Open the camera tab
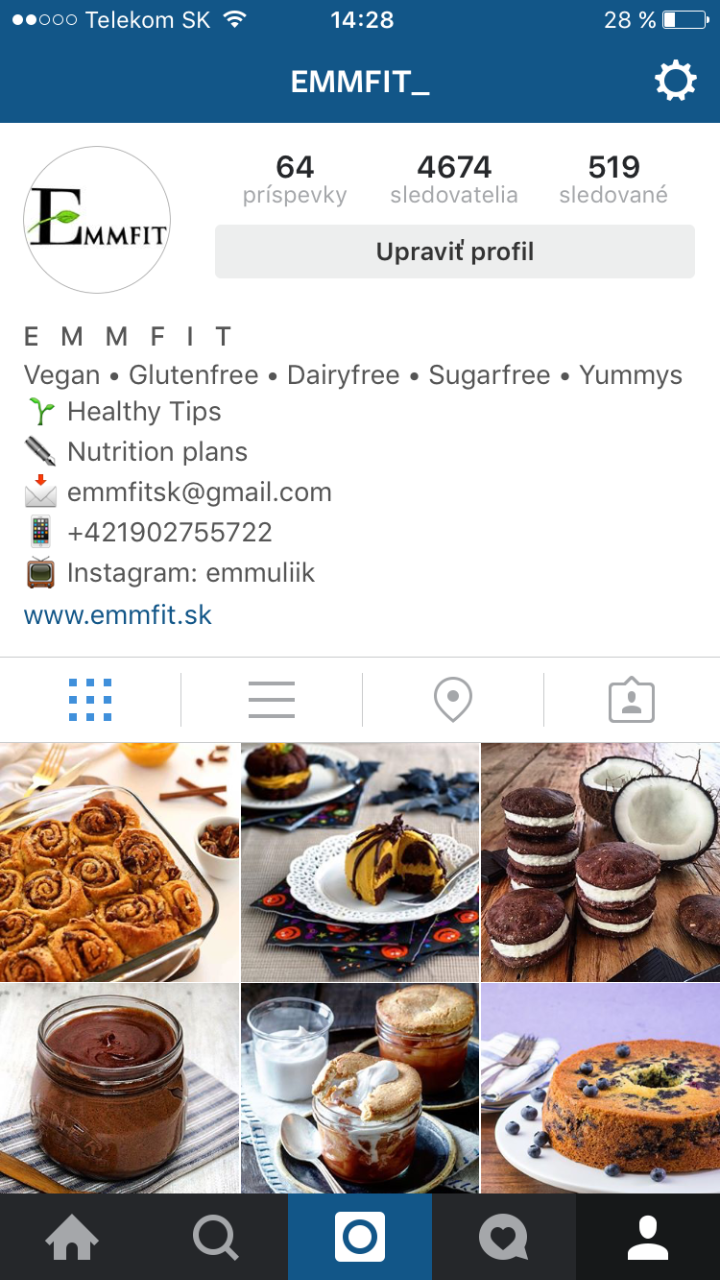Image resolution: width=720 pixels, height=1280 pixels. 360,1238
